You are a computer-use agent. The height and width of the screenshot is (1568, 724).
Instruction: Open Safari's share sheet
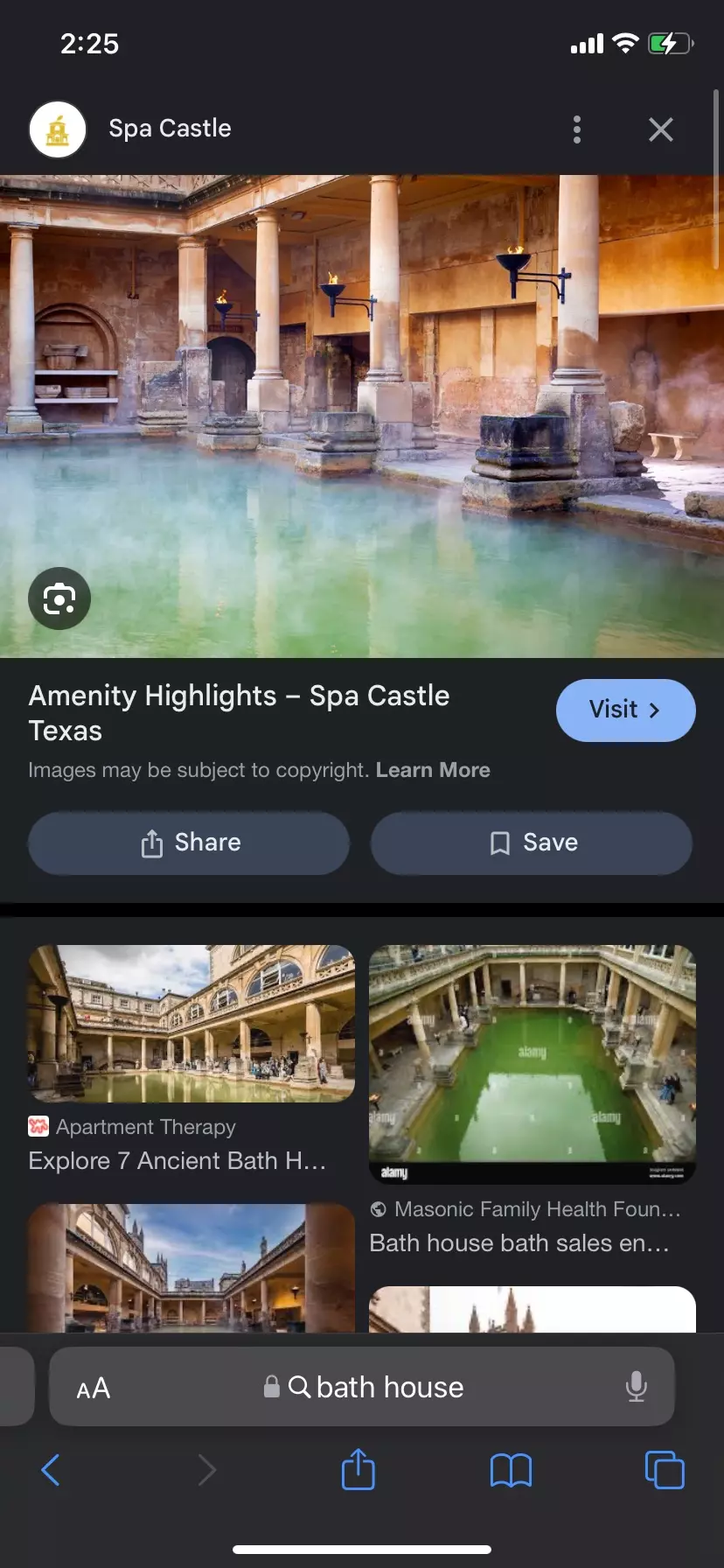pyautogui.click(x=359, y=1470)
